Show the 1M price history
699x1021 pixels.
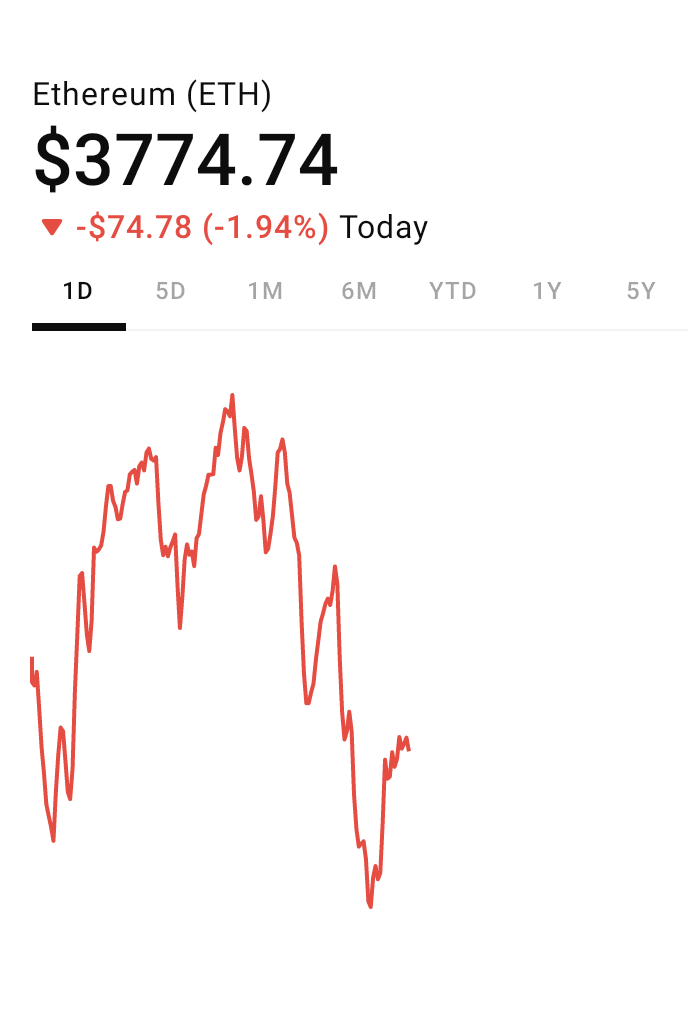pyautogui.click(x=265, y=292)
